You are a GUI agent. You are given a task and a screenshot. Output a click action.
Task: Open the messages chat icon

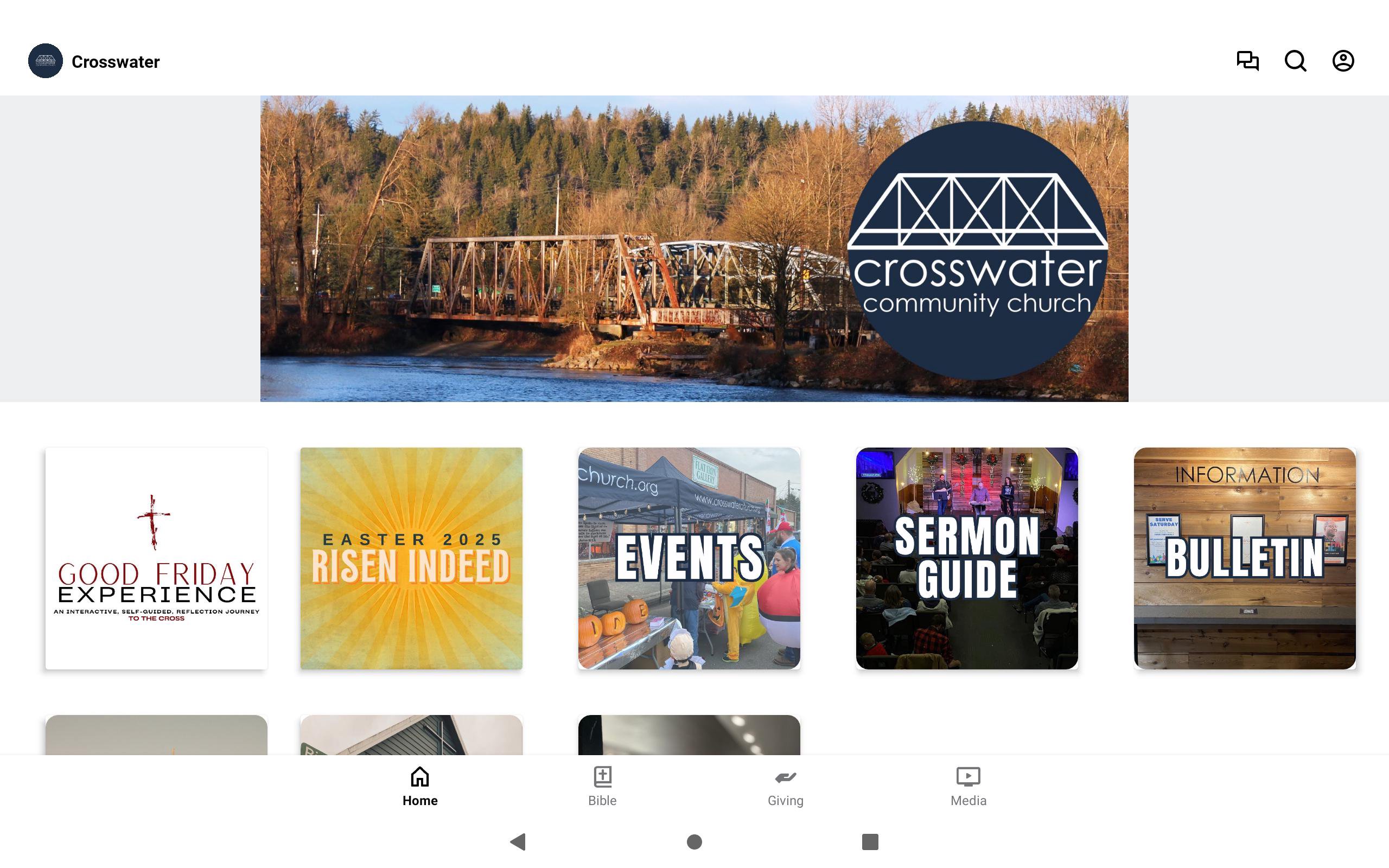click(x=1247, y=61)
